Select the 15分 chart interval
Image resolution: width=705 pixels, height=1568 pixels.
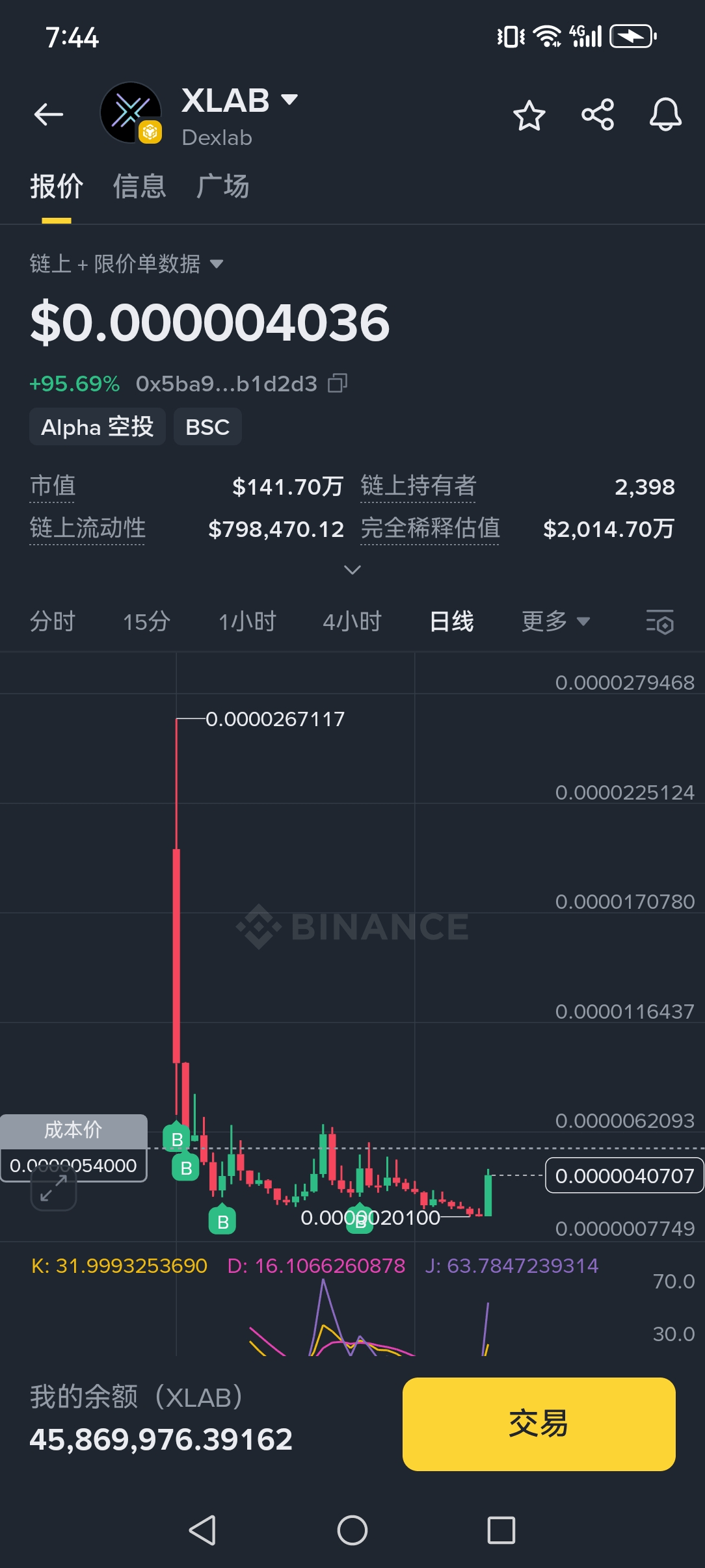[146, 621]
